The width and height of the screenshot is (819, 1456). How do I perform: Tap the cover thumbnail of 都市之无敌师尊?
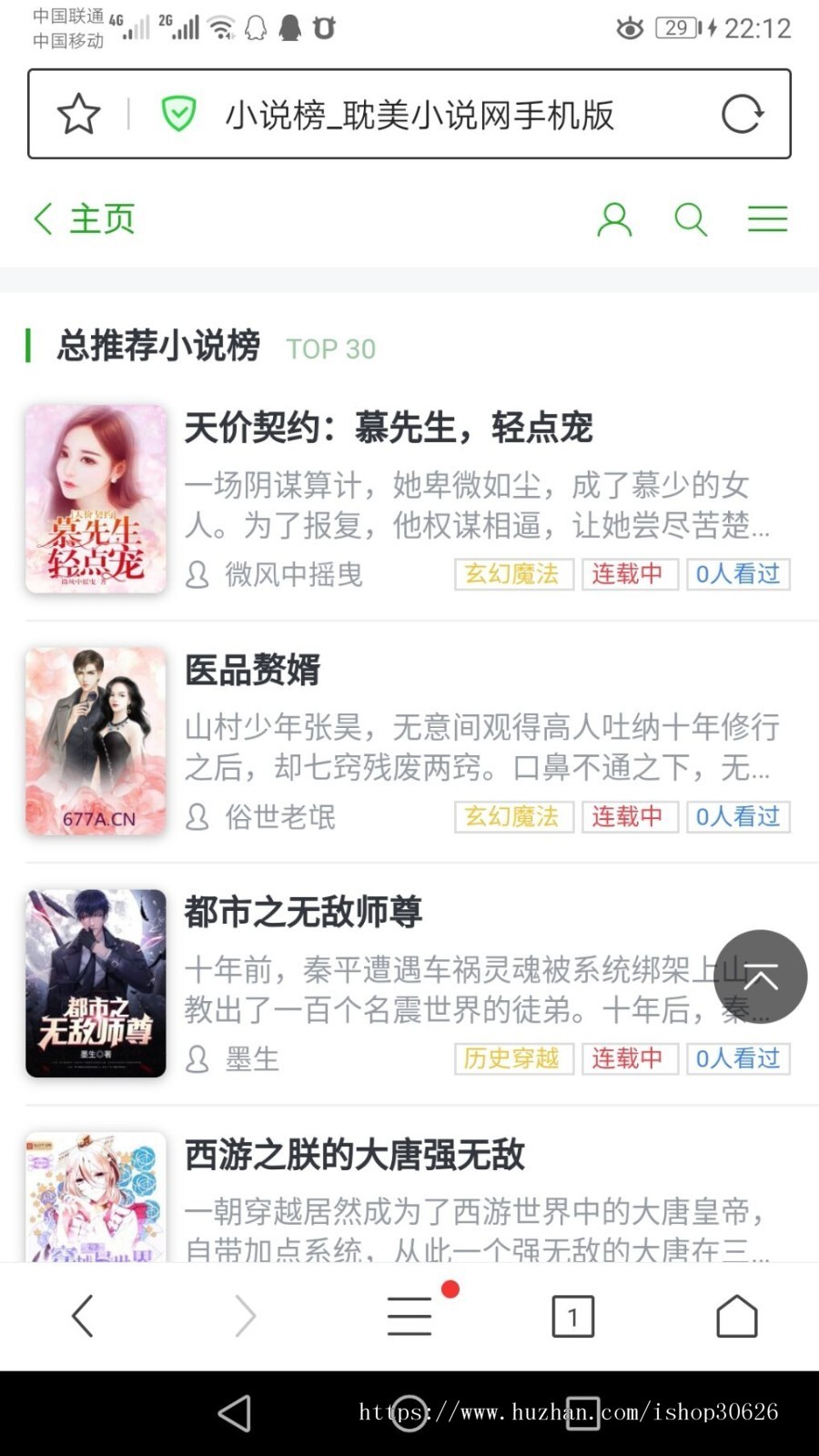96,983
